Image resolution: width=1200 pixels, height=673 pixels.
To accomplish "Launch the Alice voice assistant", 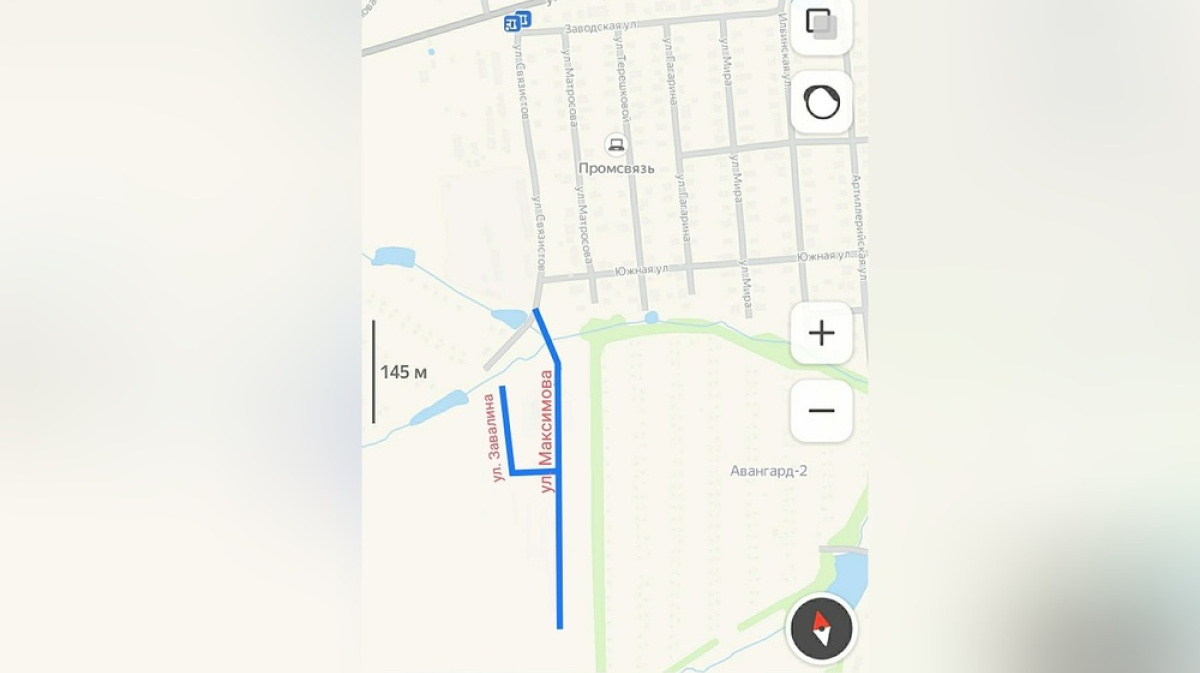I will (x=821, y=102).
